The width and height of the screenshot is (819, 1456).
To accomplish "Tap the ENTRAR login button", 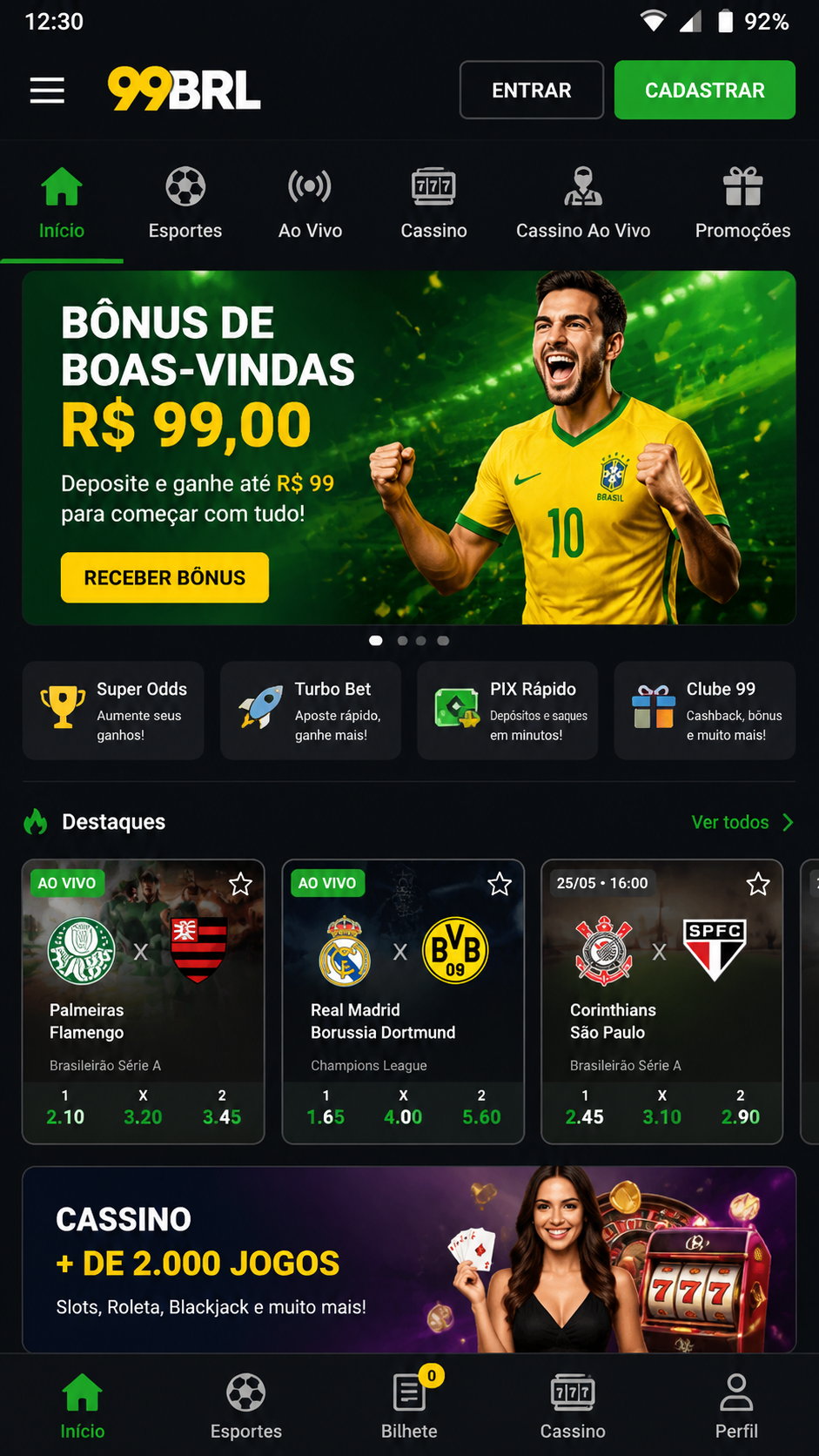I will [x=532, y=90].
